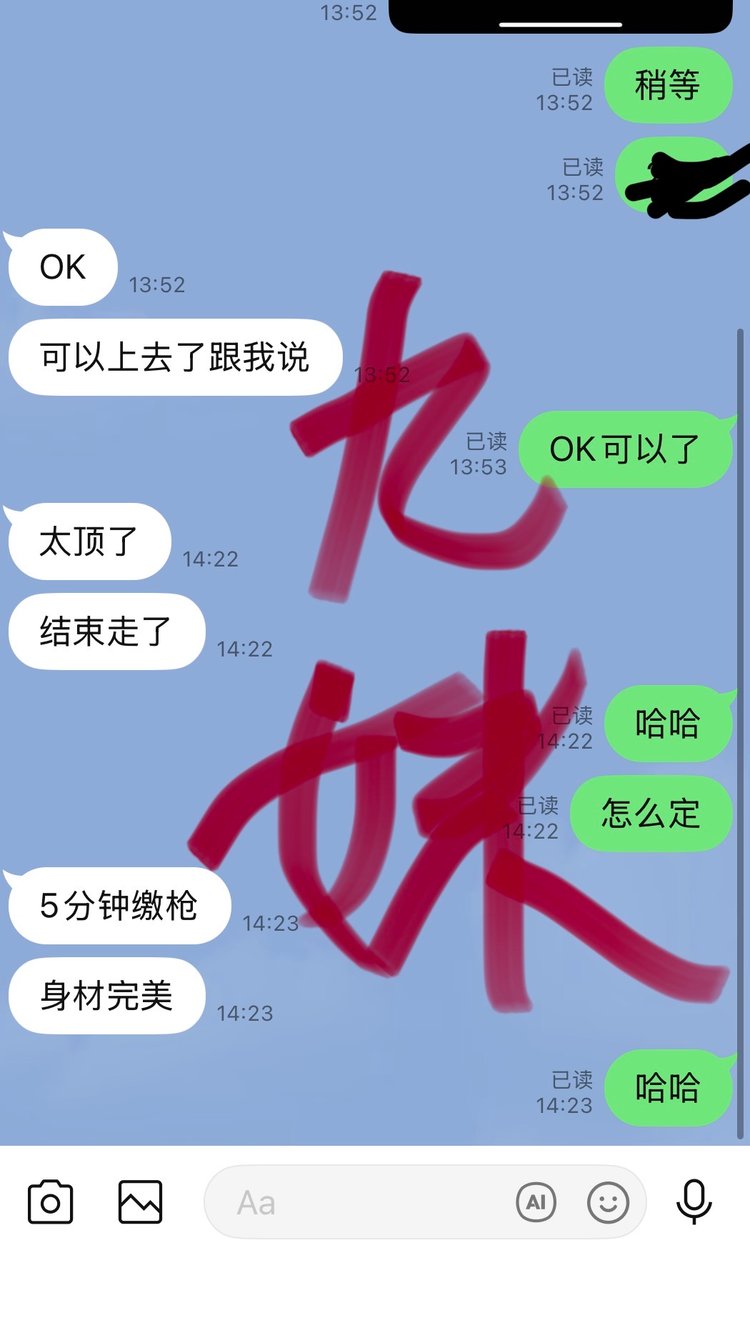Screen dimensions: 750x1328
Task: Open the camera to take a photo
Action: pos(50,1201)
